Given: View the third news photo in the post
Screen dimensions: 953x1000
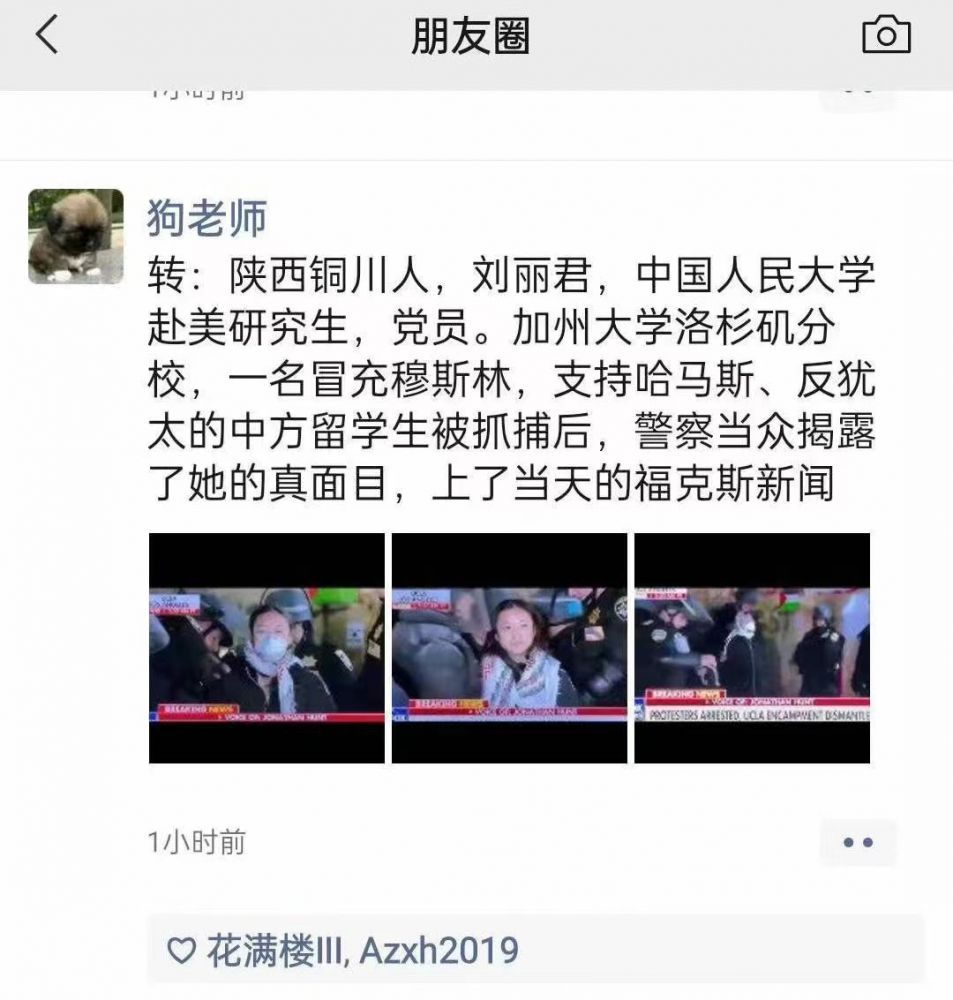Looking at the screenshot, I should [x=752, y=648].
